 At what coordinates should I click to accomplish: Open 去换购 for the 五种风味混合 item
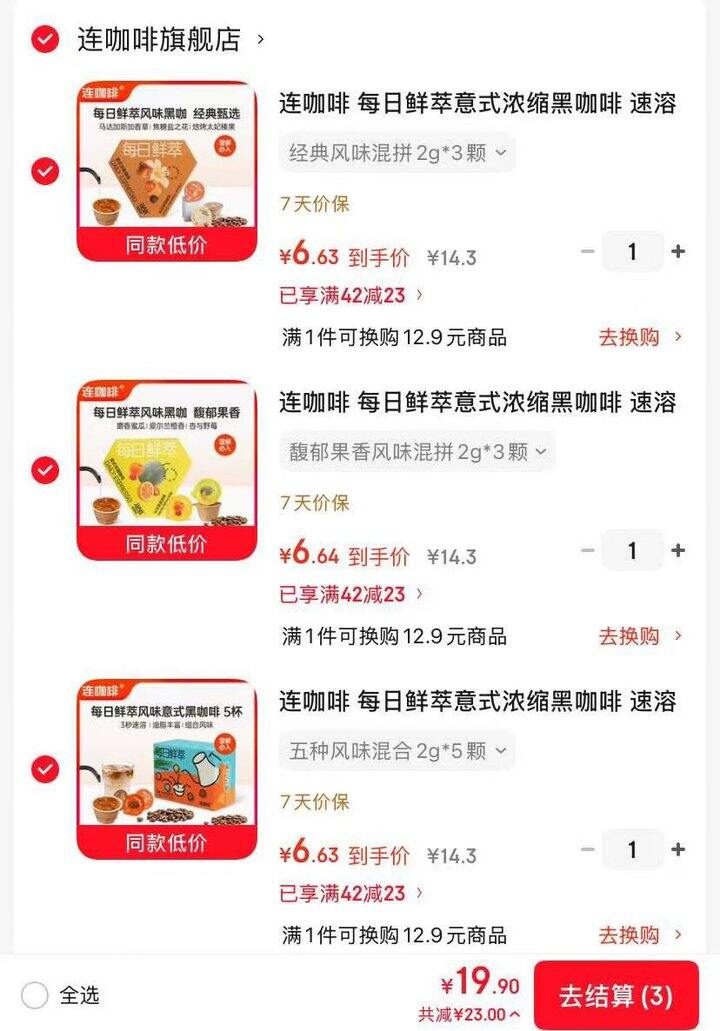(x=640, y=935)
